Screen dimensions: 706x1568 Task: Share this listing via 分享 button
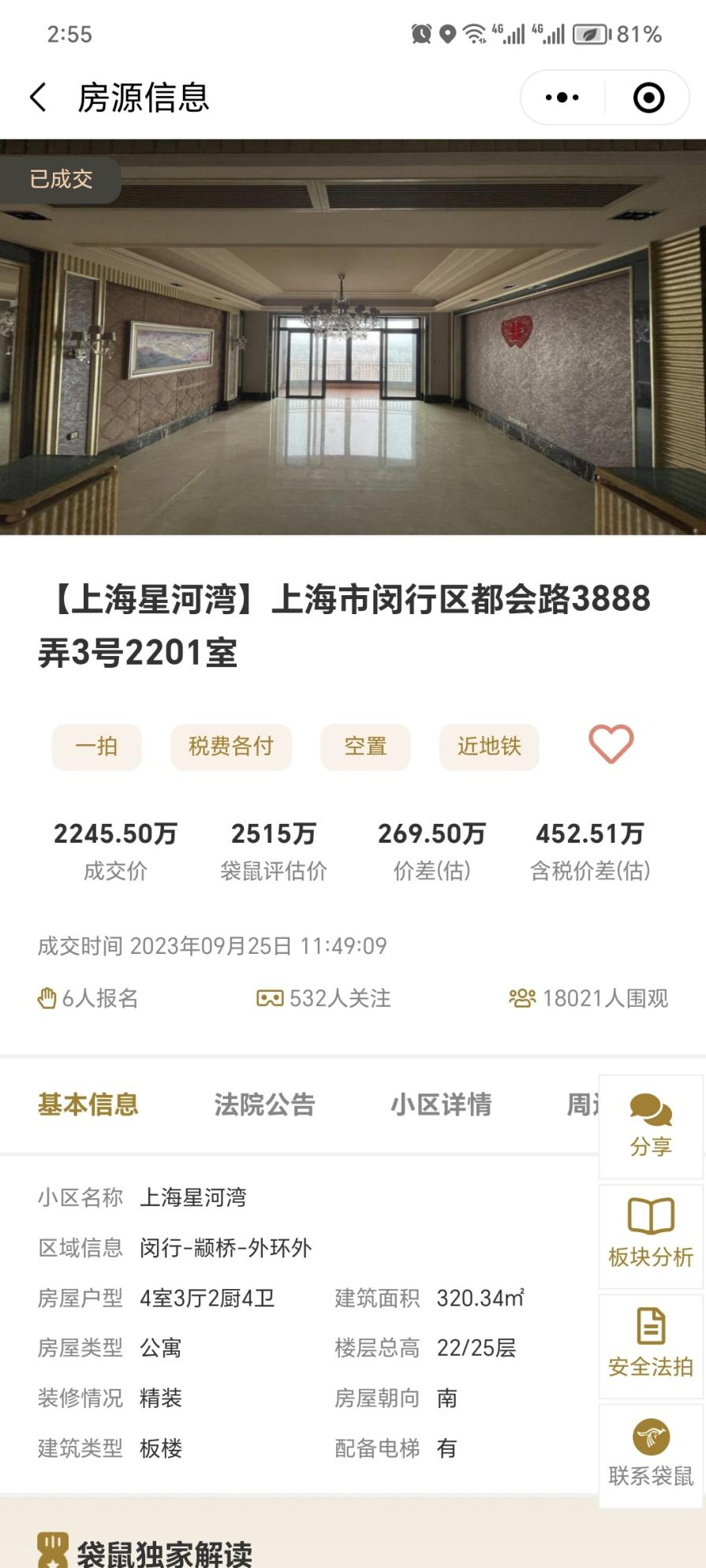tap(651, 1127)
